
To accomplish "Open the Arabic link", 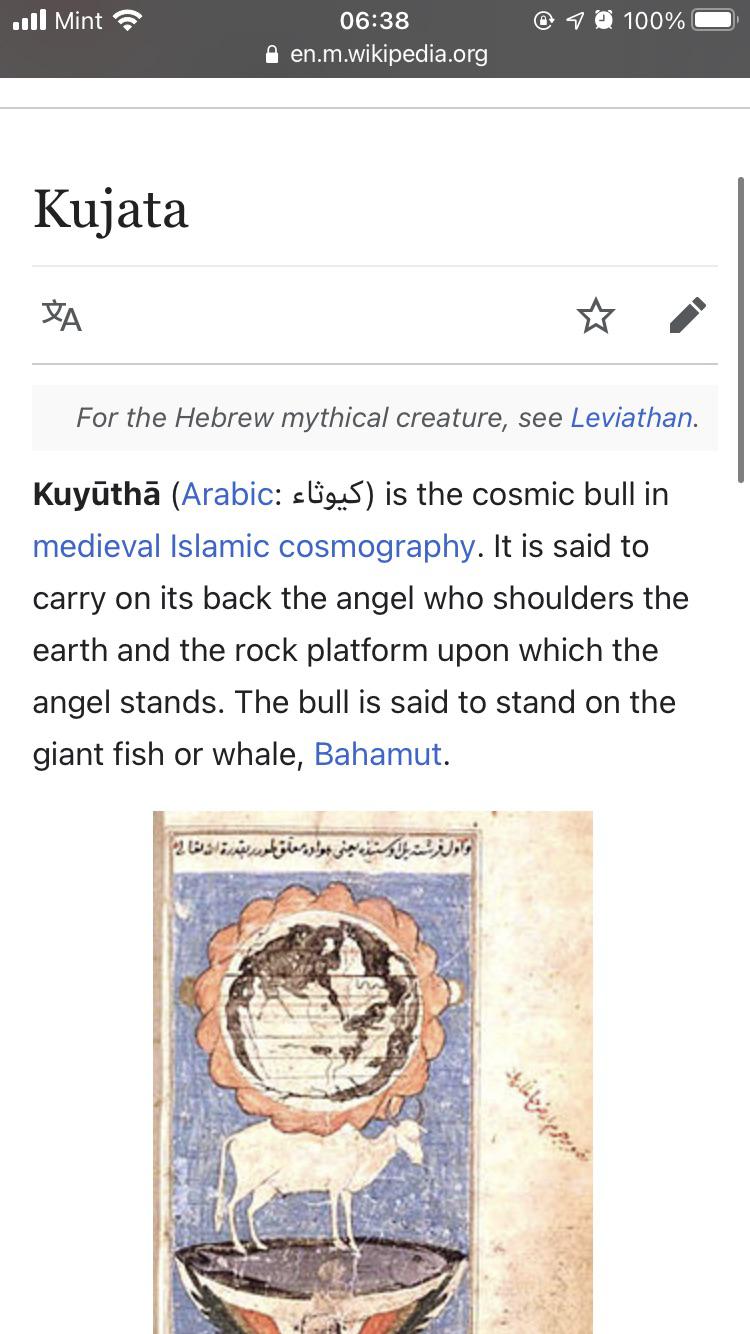I will coord(227,494).
